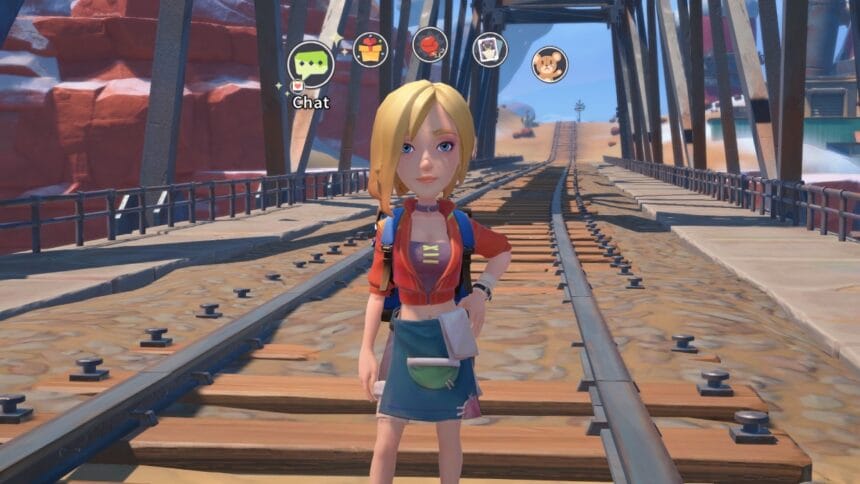The image size is (860, 484).
Task: Open the photo card icon
Action: (490, 49)
